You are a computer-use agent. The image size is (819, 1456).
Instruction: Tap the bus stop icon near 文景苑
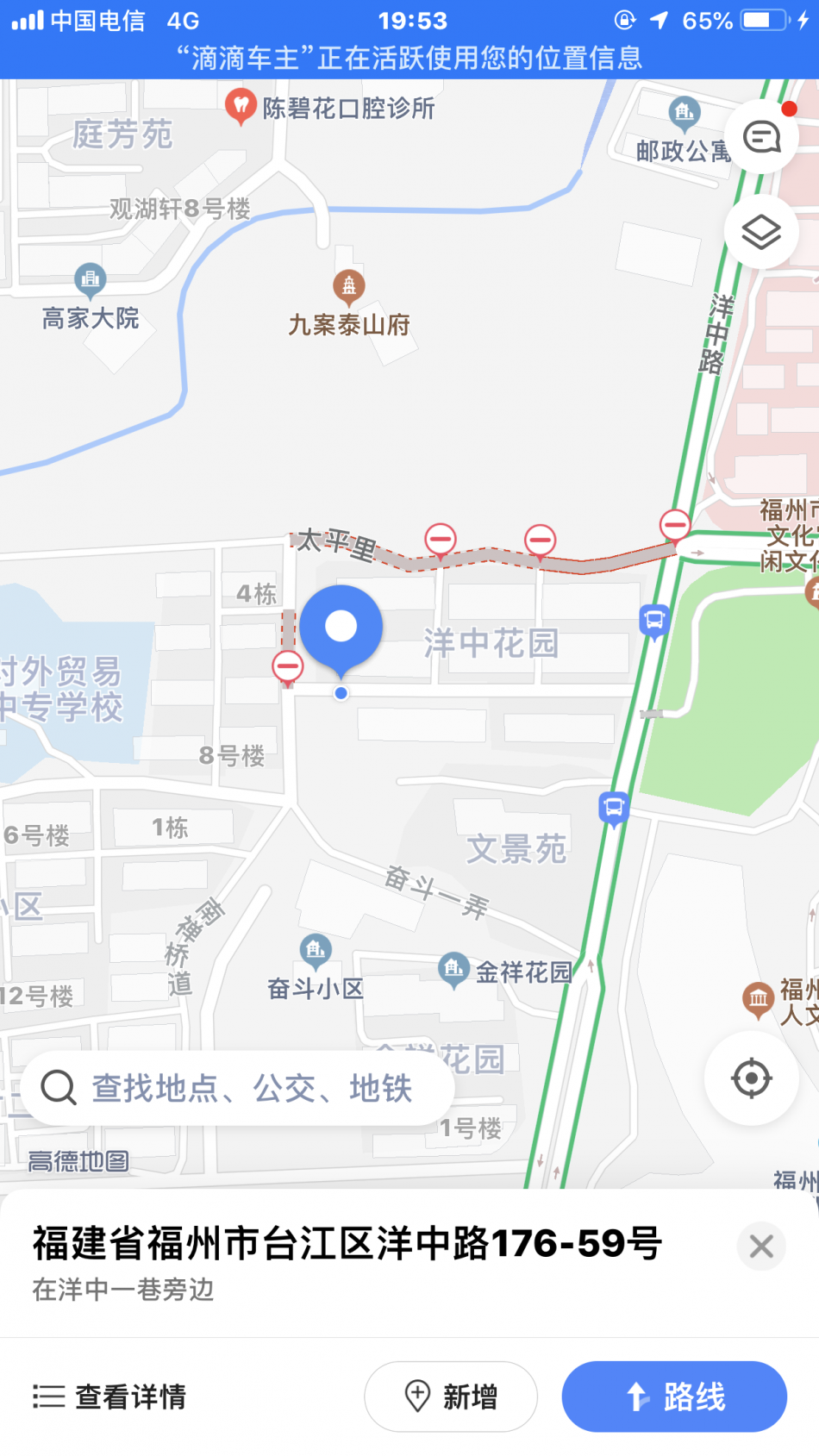[x=614, y=808]
